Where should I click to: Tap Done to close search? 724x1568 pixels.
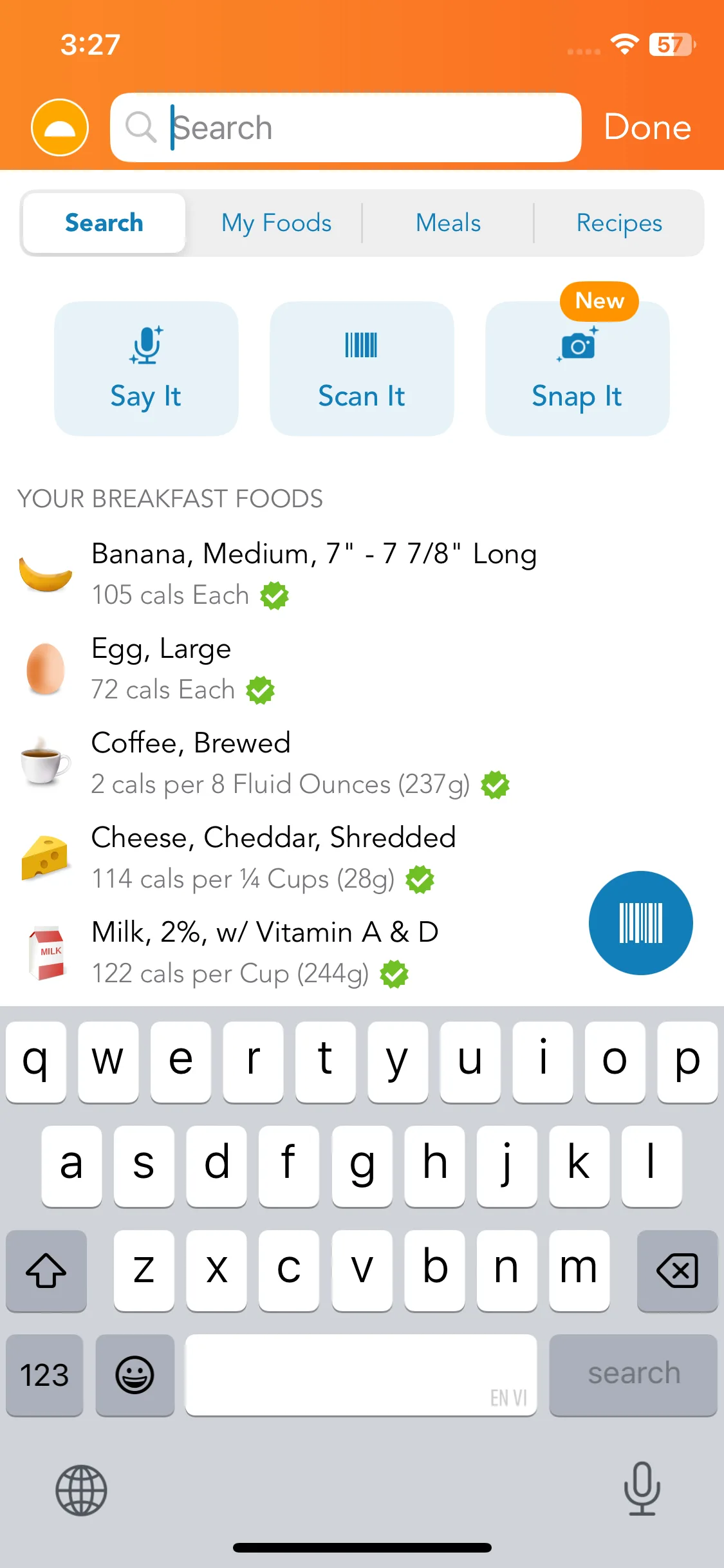pyautogui.click(x=647, y=127)
